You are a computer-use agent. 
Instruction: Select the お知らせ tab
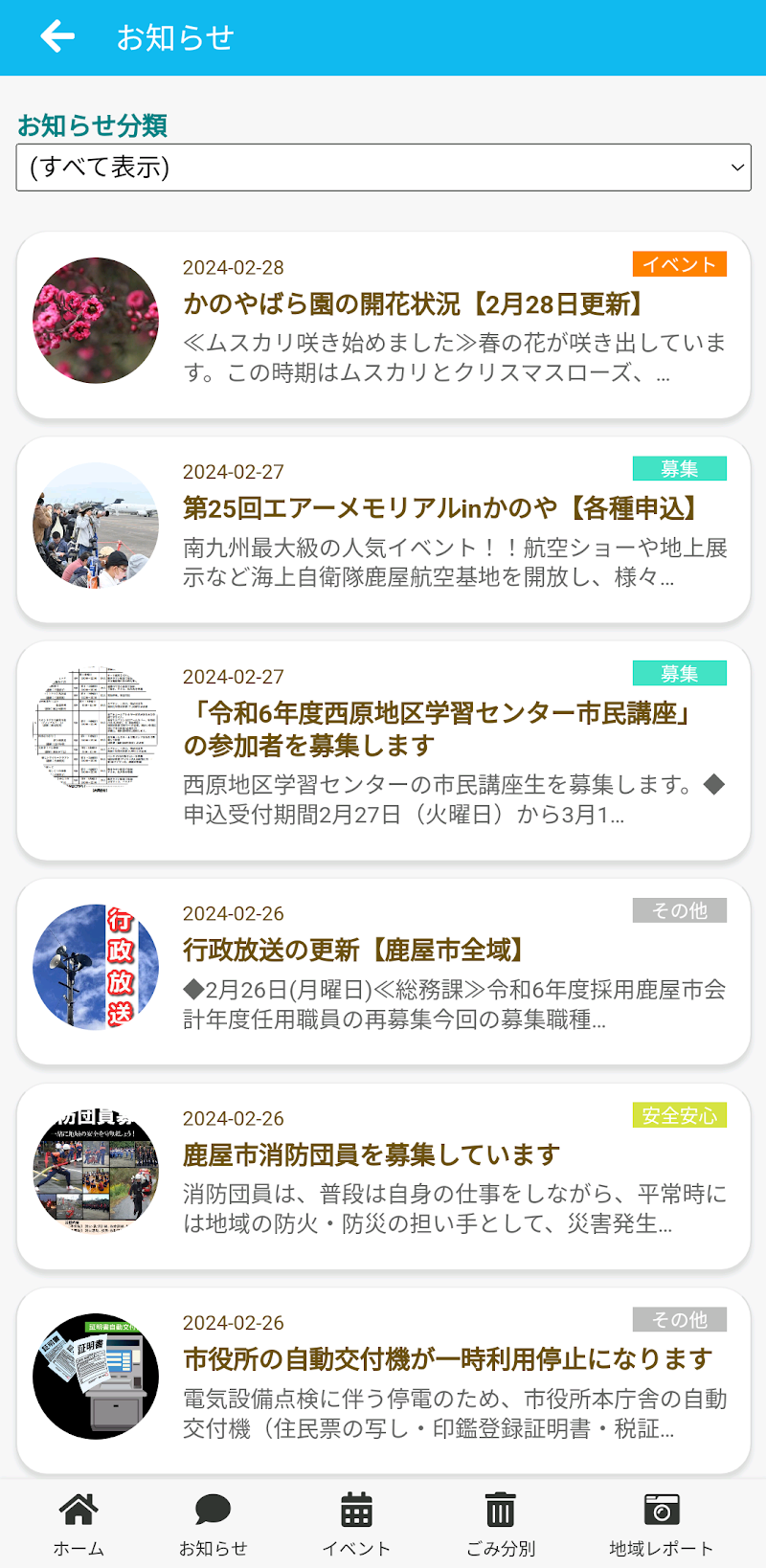213,1524
